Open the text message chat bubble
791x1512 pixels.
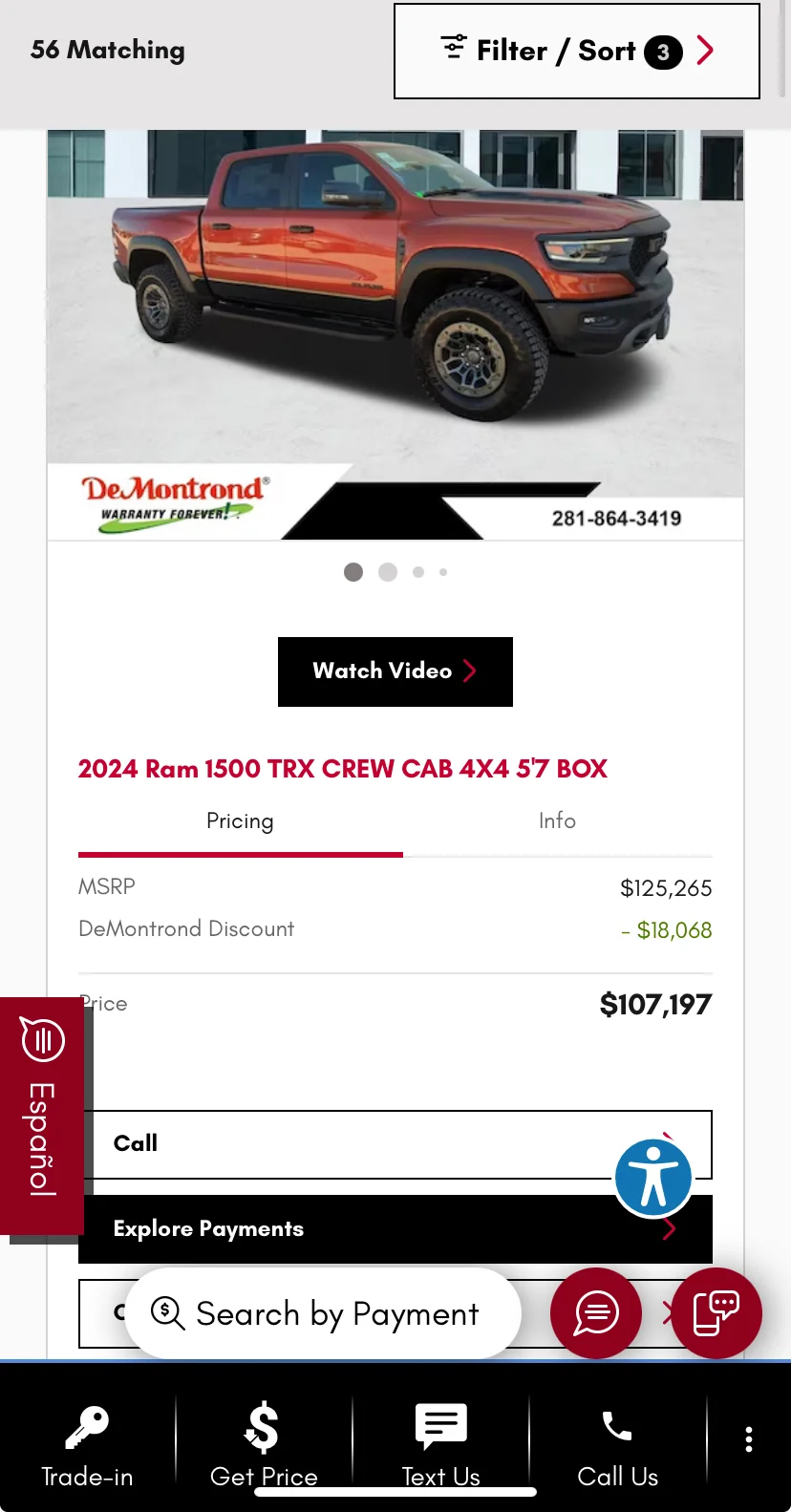[716, 1313]
